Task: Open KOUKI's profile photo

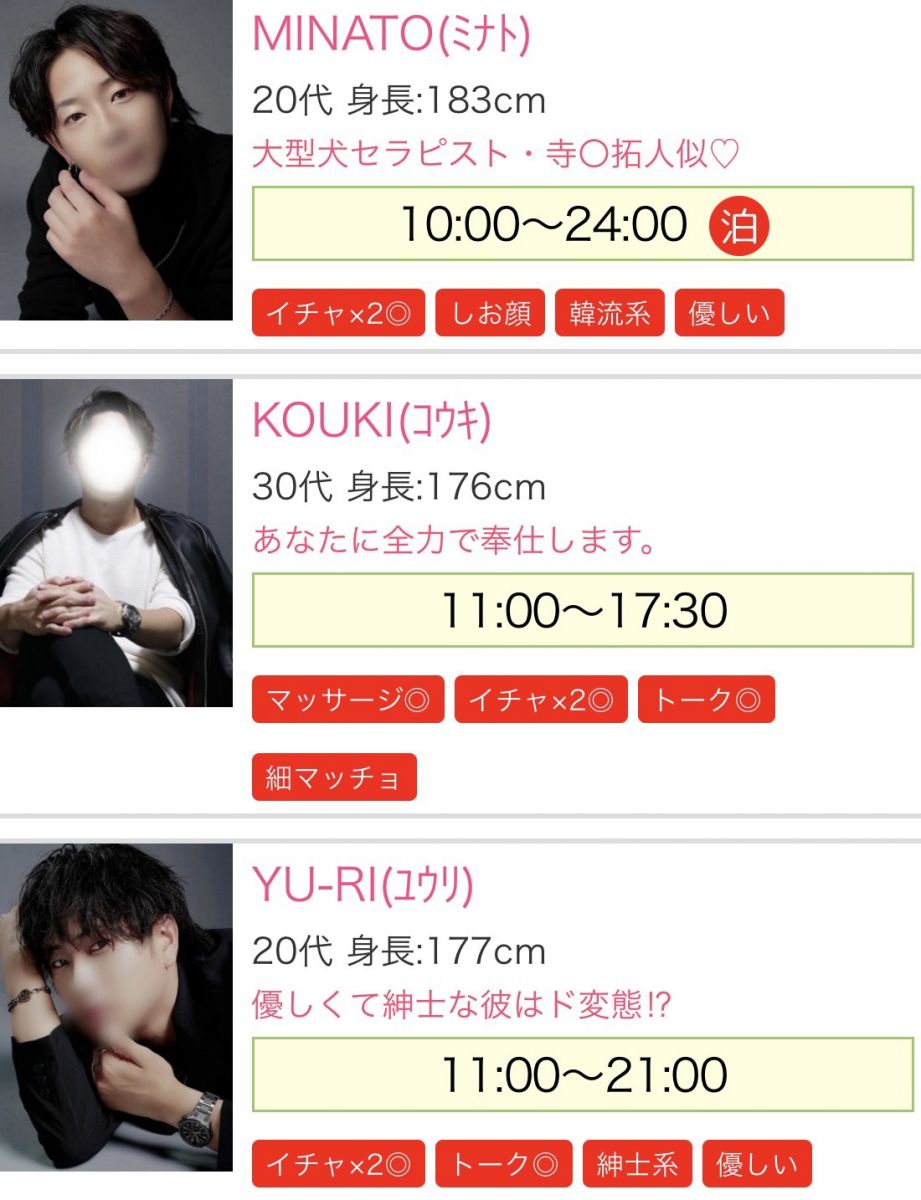Action: pyautogui.click(x=116, y=543)
